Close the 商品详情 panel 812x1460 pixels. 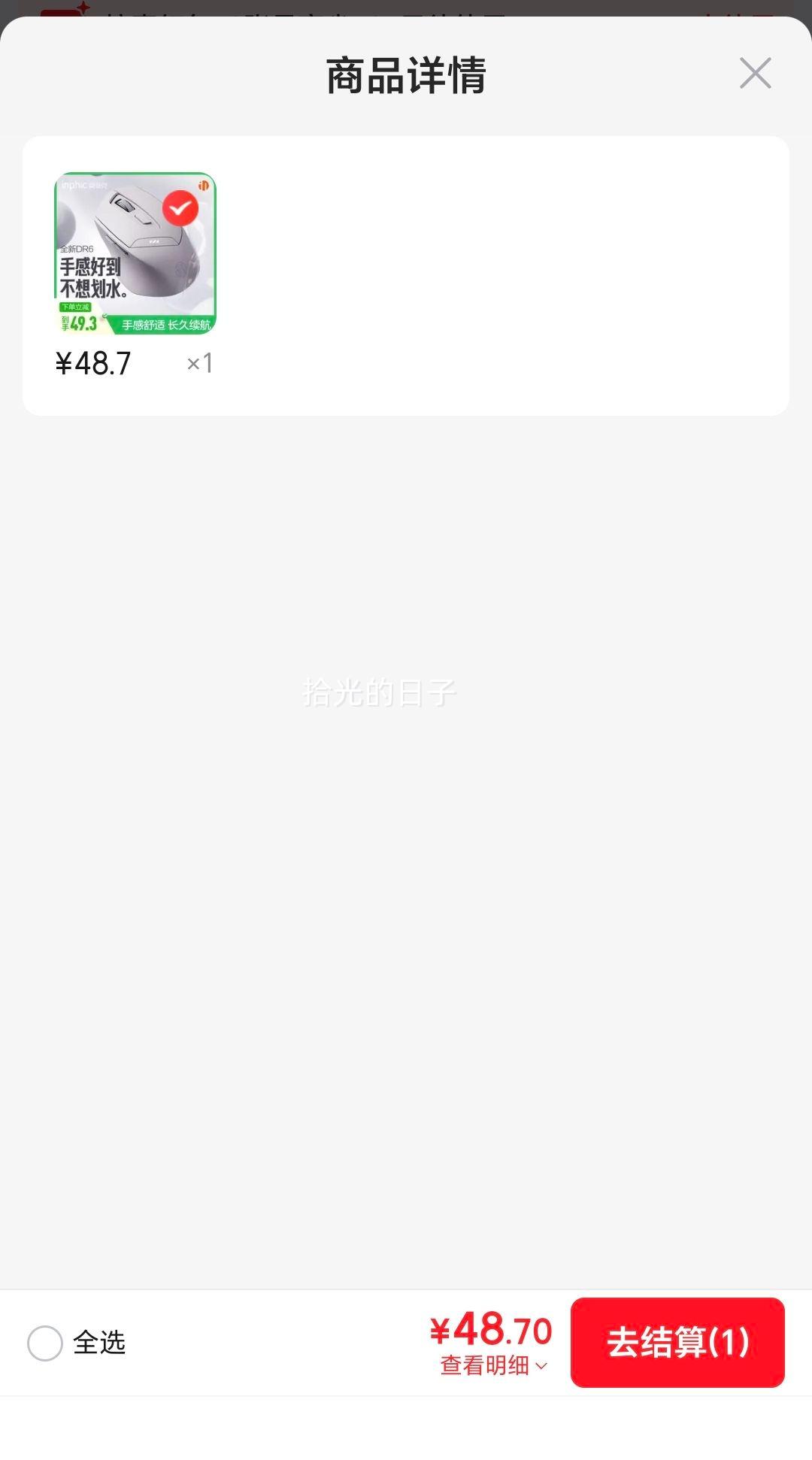755,73
